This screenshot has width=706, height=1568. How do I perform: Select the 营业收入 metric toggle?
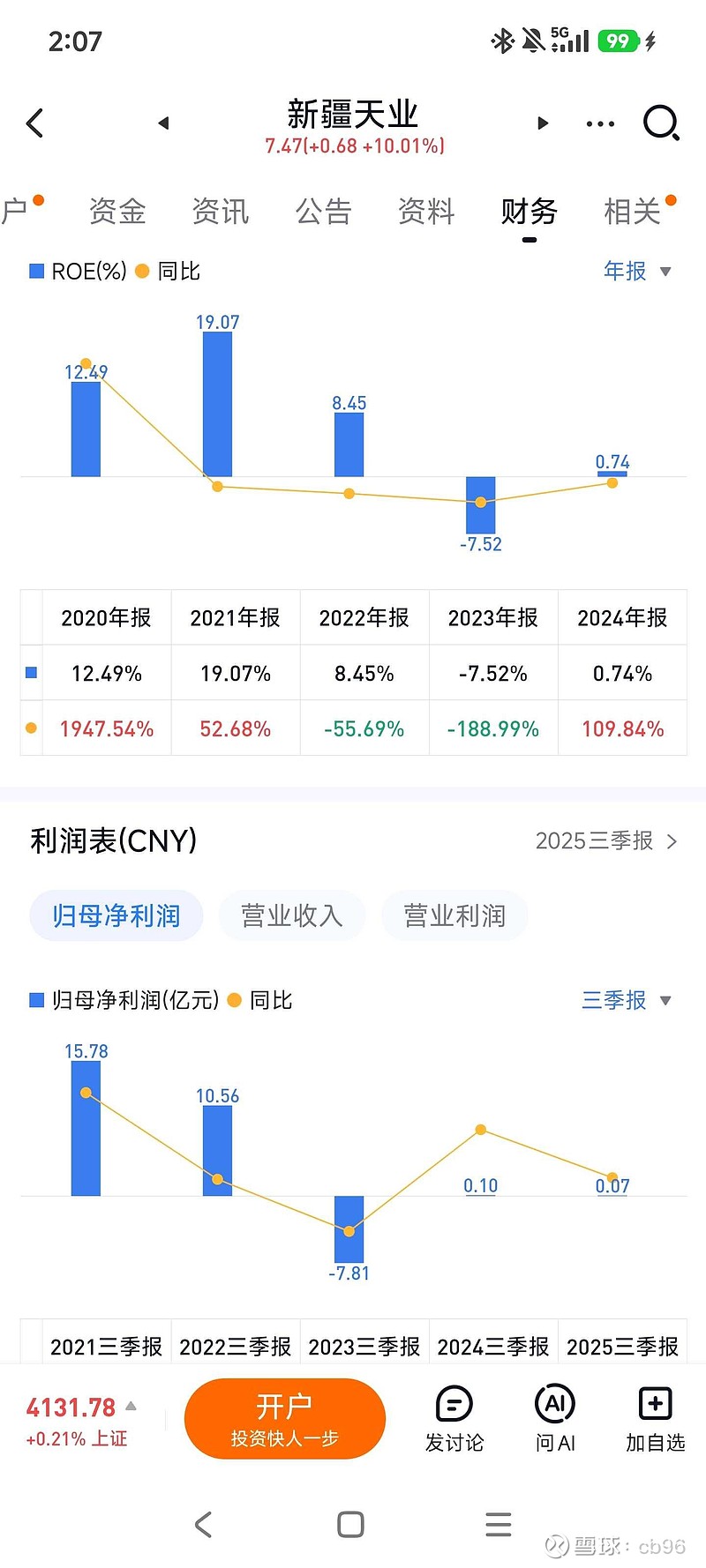pos(292,915)
